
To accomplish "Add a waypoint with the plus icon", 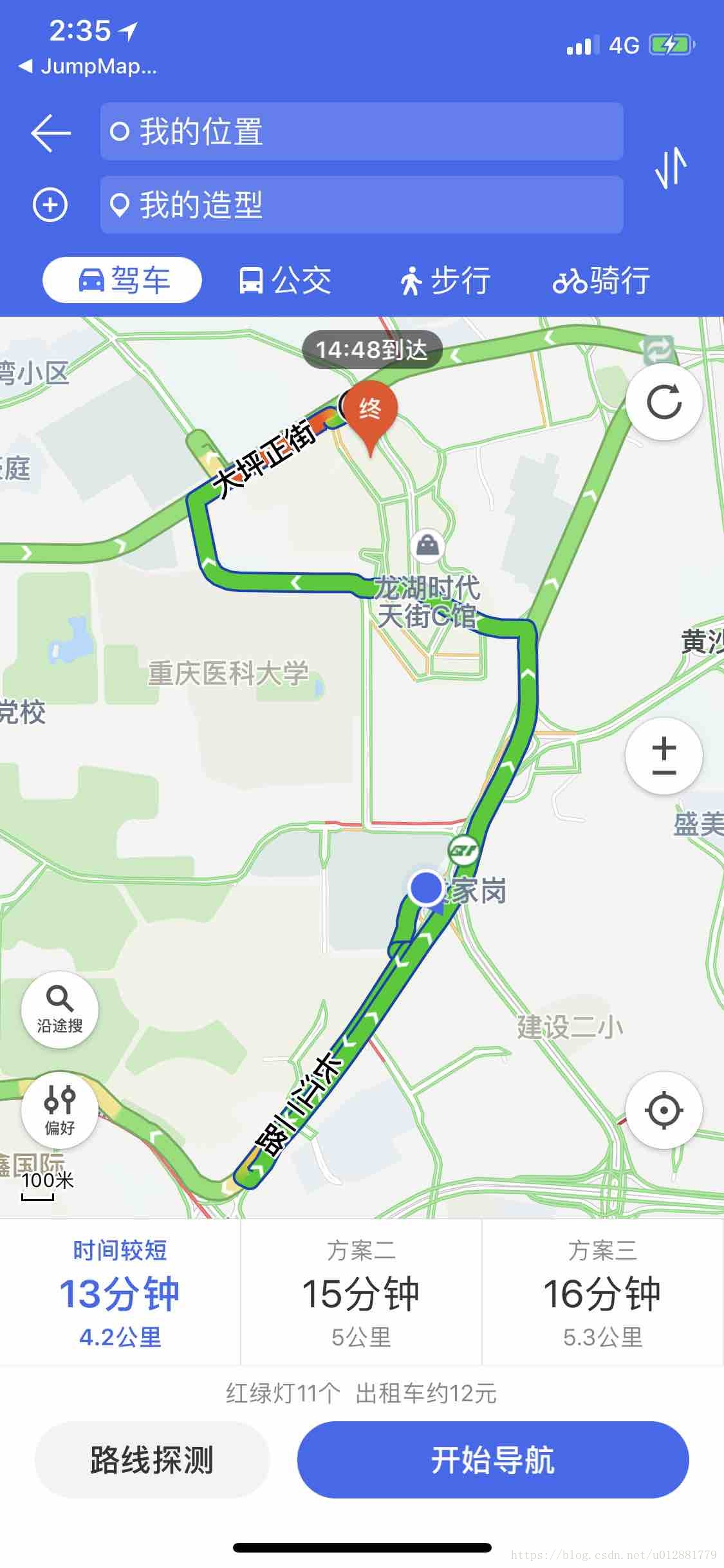I will coord(50,205).
